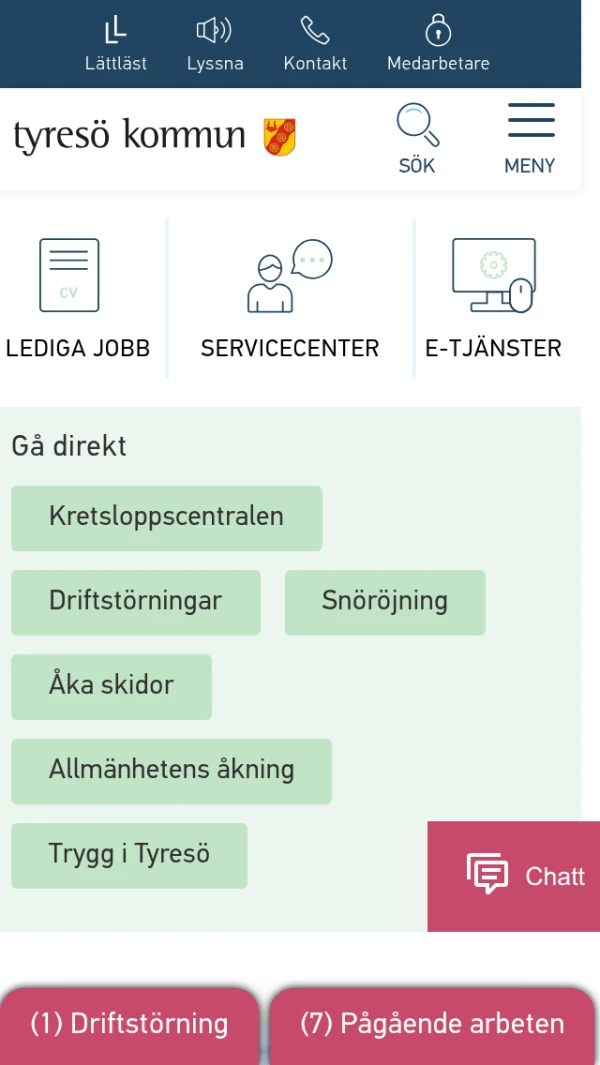Tap the Driftstörningar shortcut
The height and width of the screenshot is (1065, 600).
(135, 602)
